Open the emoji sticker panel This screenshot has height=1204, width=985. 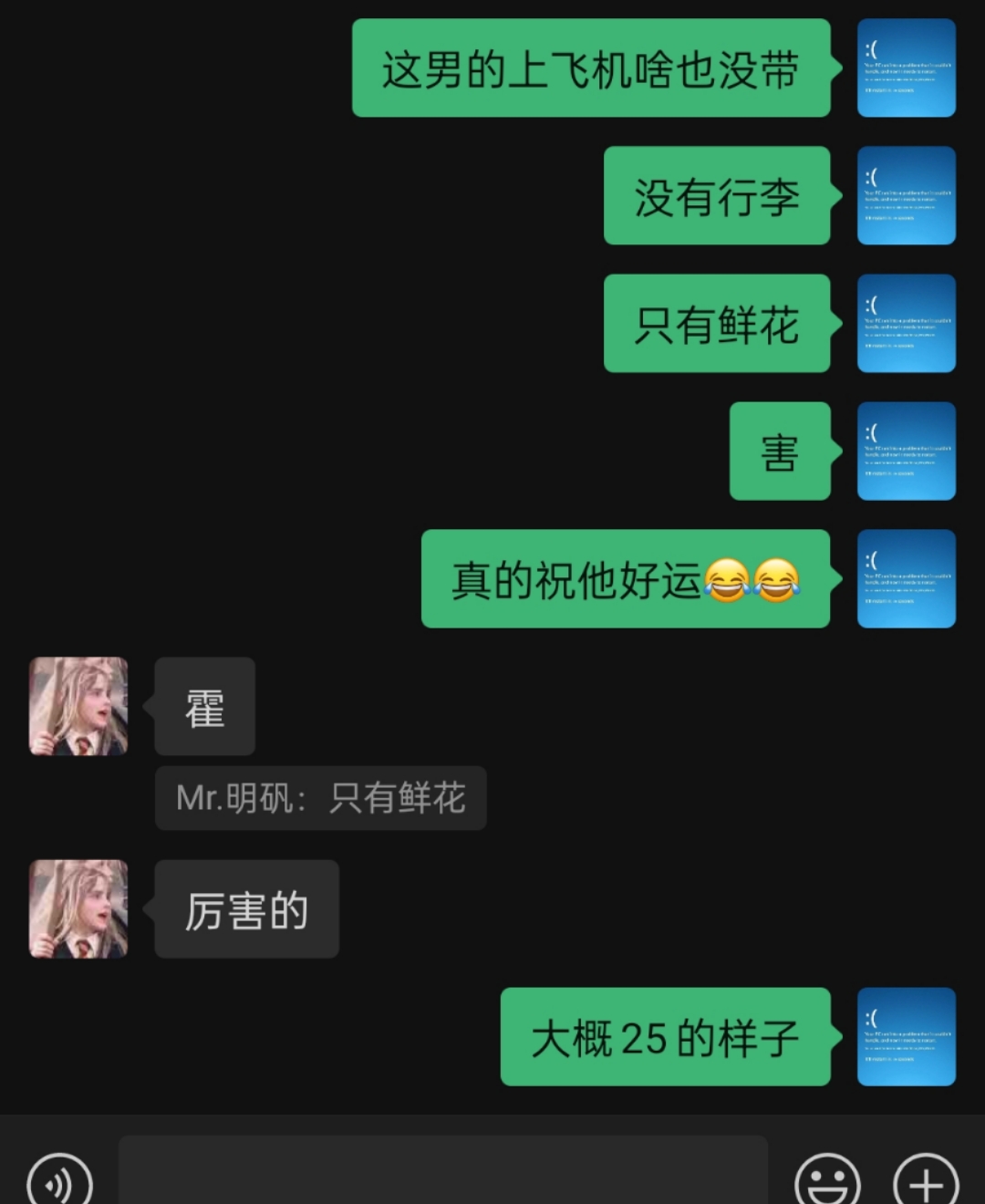point(827,1182)
